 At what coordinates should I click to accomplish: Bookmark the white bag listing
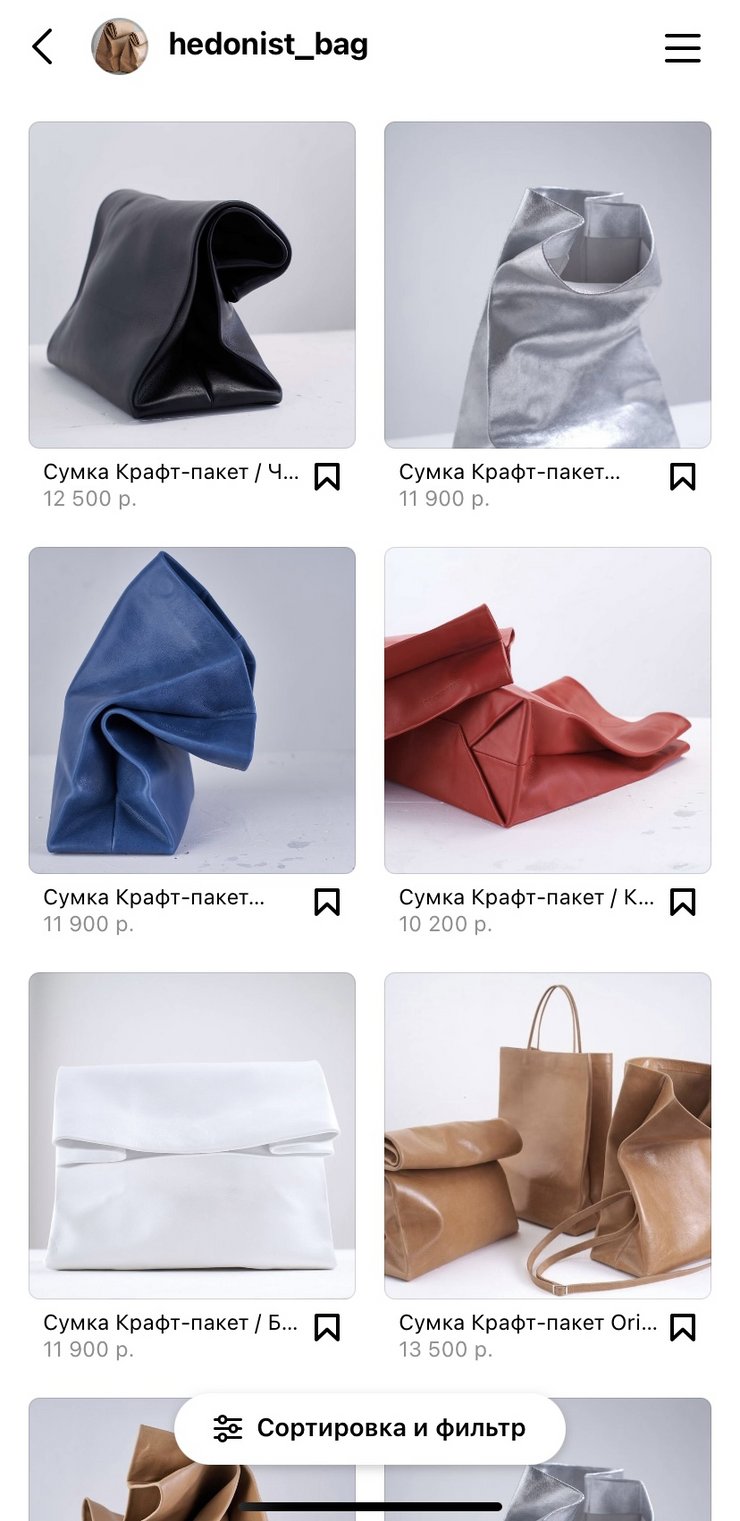(327, 1327)
